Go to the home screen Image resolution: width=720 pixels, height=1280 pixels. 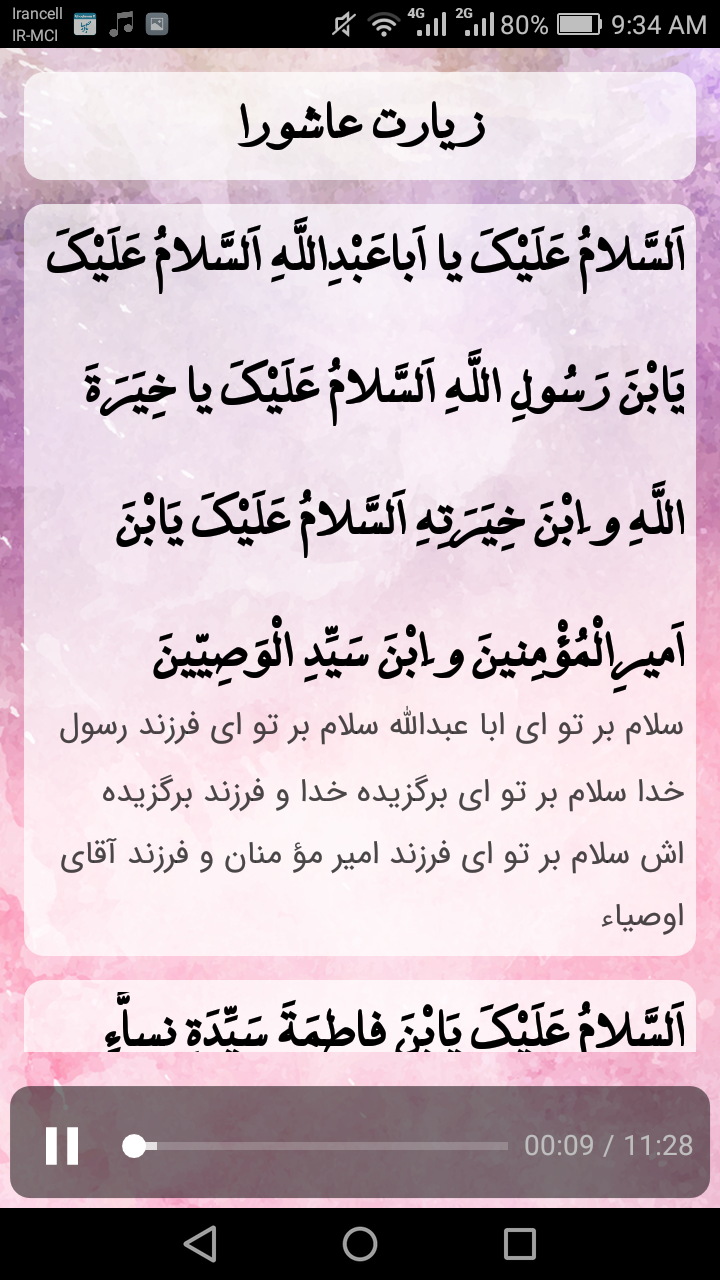pos(360,1244)
